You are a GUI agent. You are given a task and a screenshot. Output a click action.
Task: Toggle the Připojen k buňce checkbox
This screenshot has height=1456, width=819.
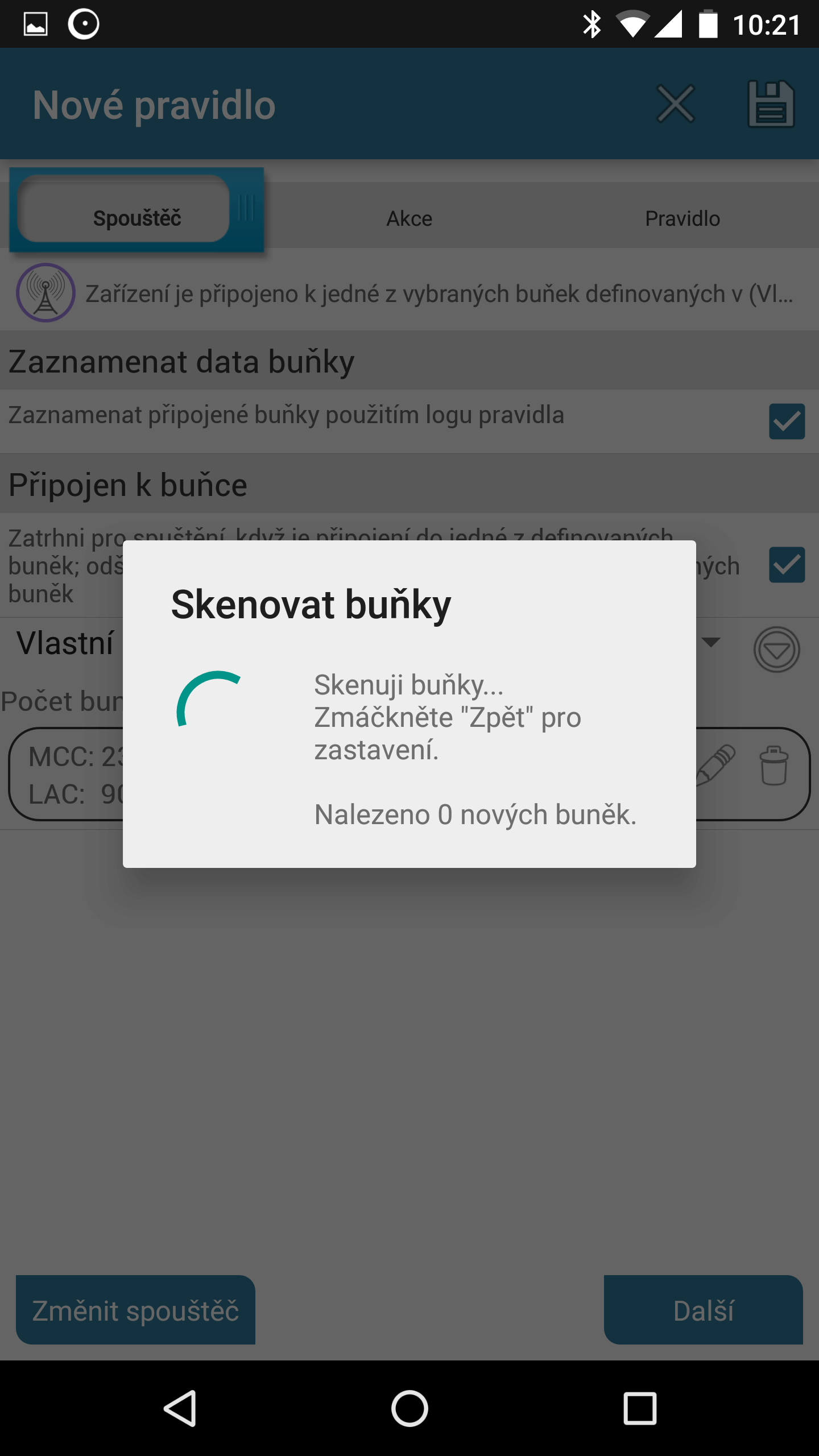(x=787, y=565)
